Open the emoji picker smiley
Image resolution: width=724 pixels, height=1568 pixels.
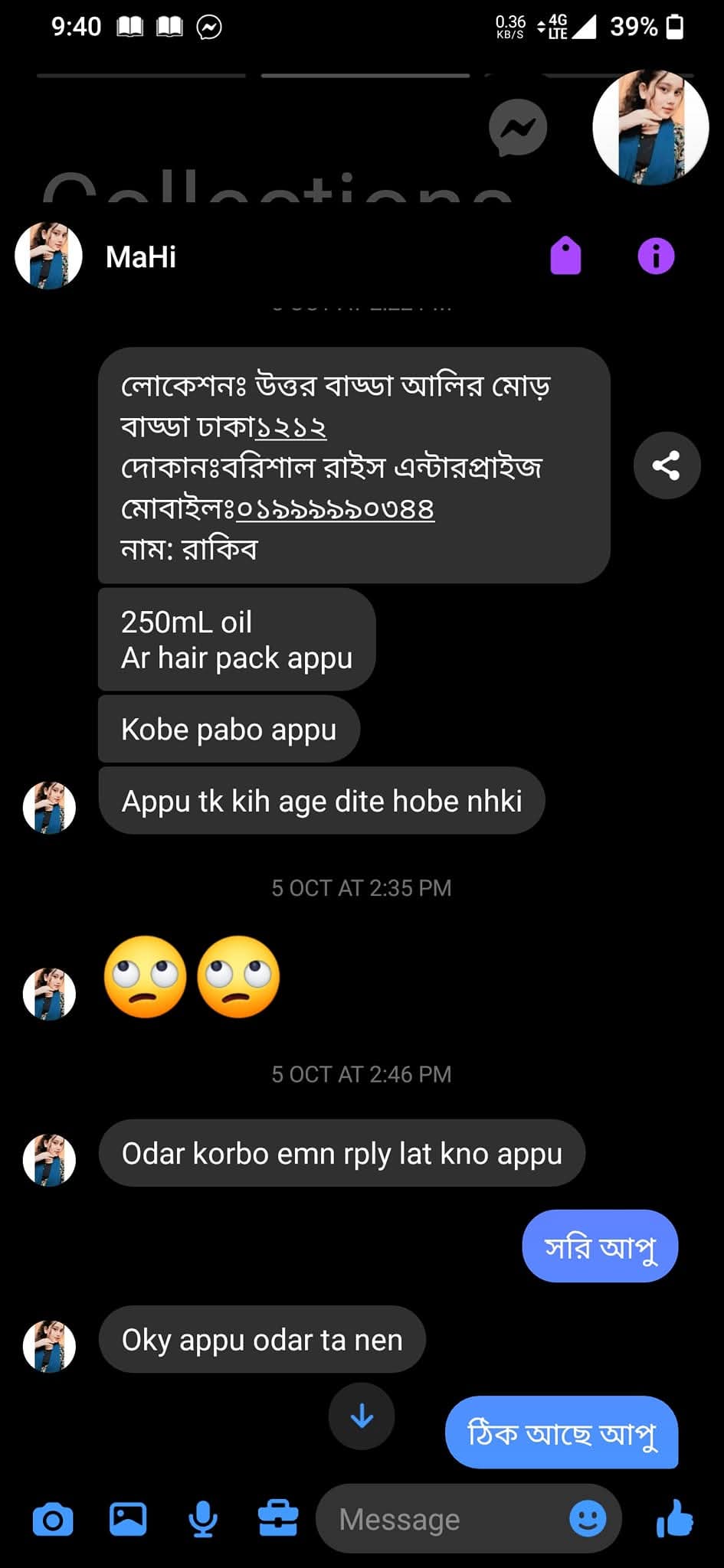click(588, 1518)
